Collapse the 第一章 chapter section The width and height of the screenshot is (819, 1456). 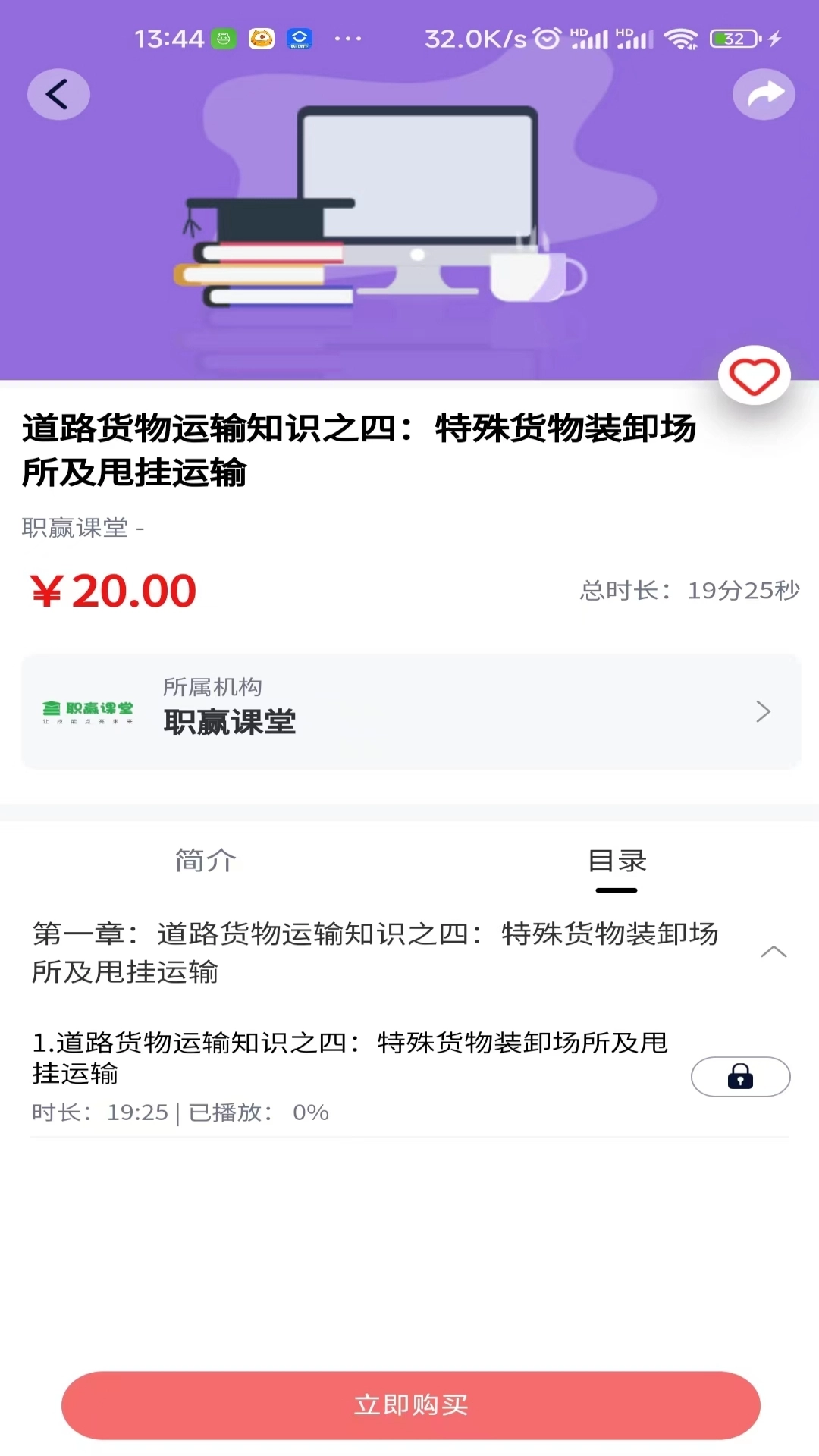[774, 952]
